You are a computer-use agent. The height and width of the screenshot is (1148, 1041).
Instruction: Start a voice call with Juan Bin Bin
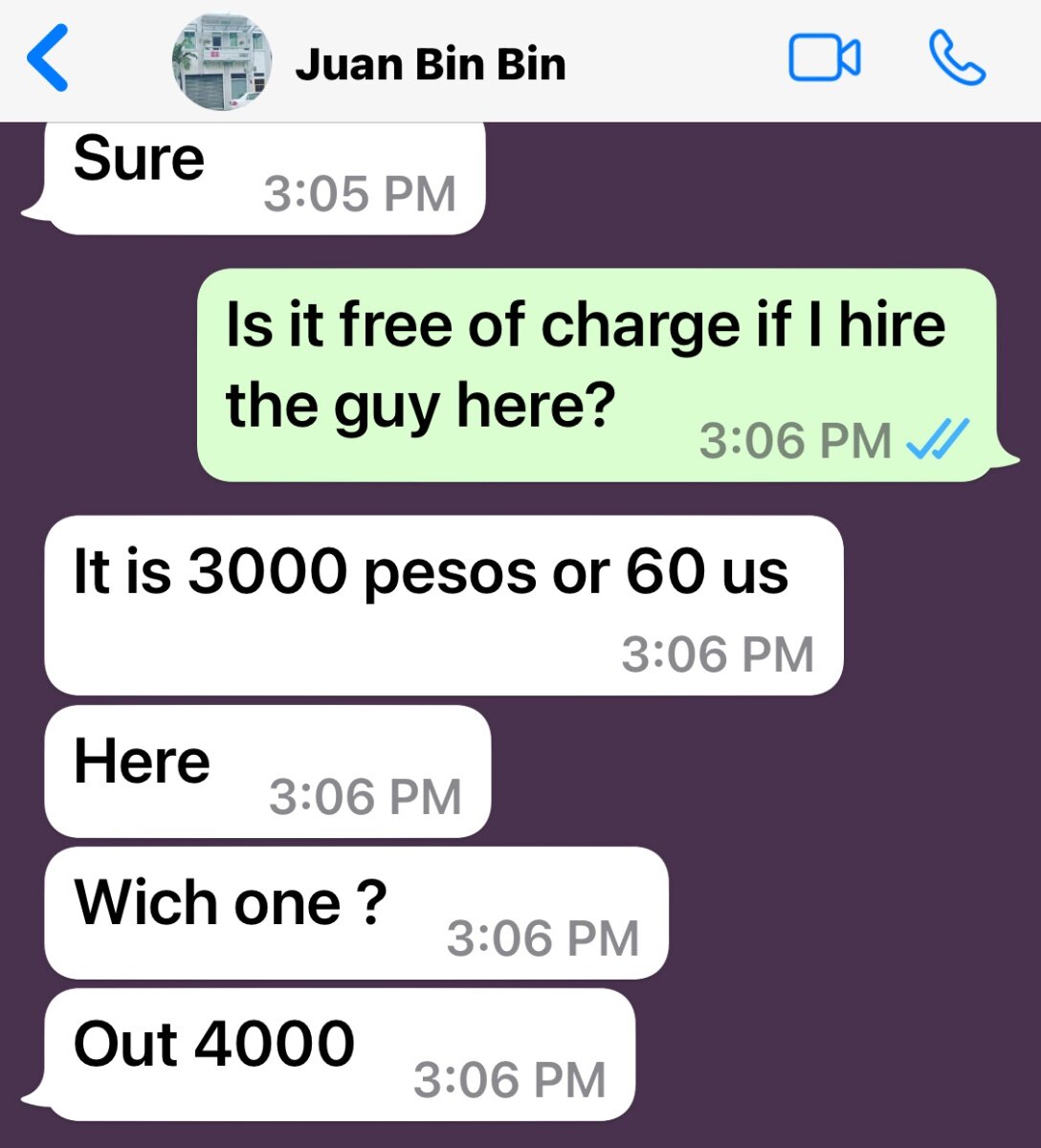[957, 58]
